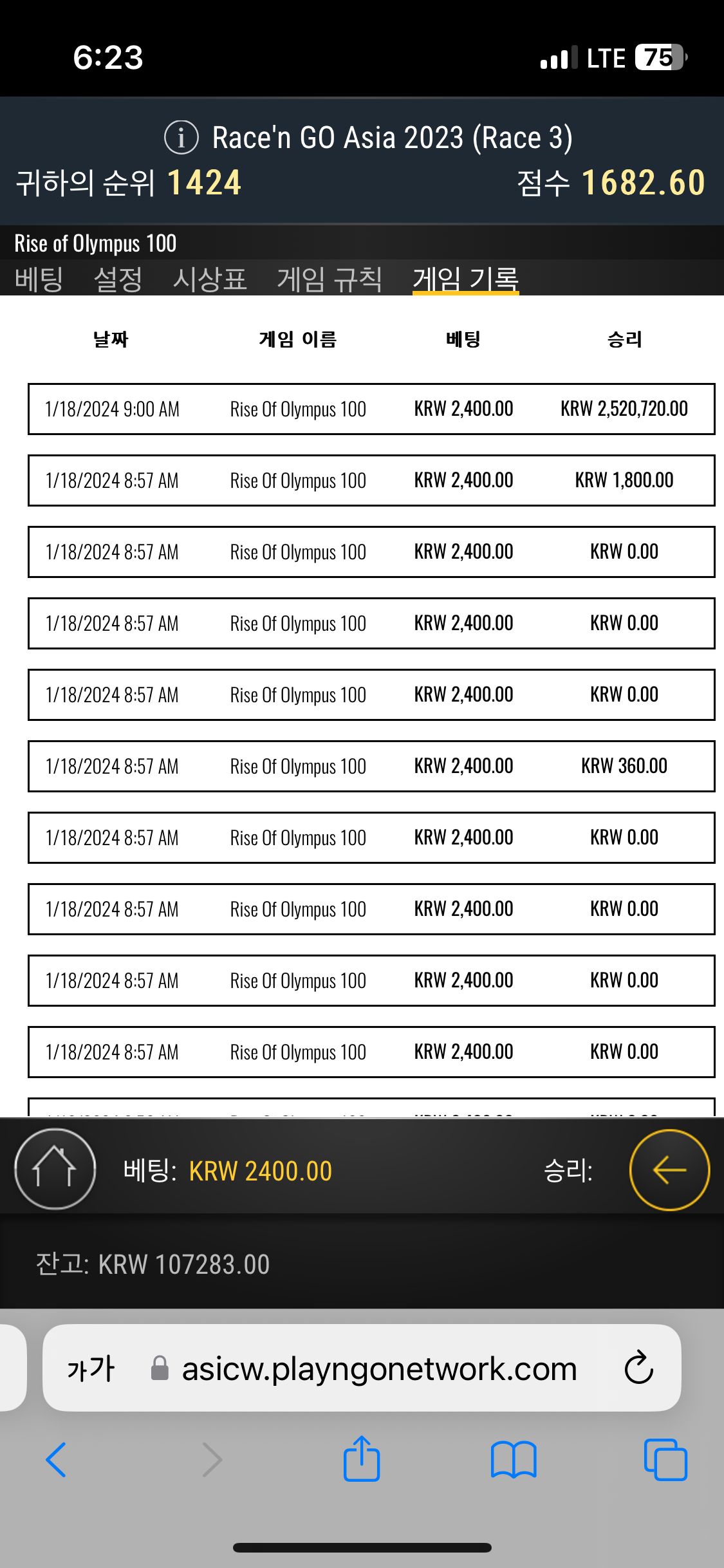This screenshot has width=724, height=1568.
Task: Open the tournament info icon
Action: click(x=181, y=138)
